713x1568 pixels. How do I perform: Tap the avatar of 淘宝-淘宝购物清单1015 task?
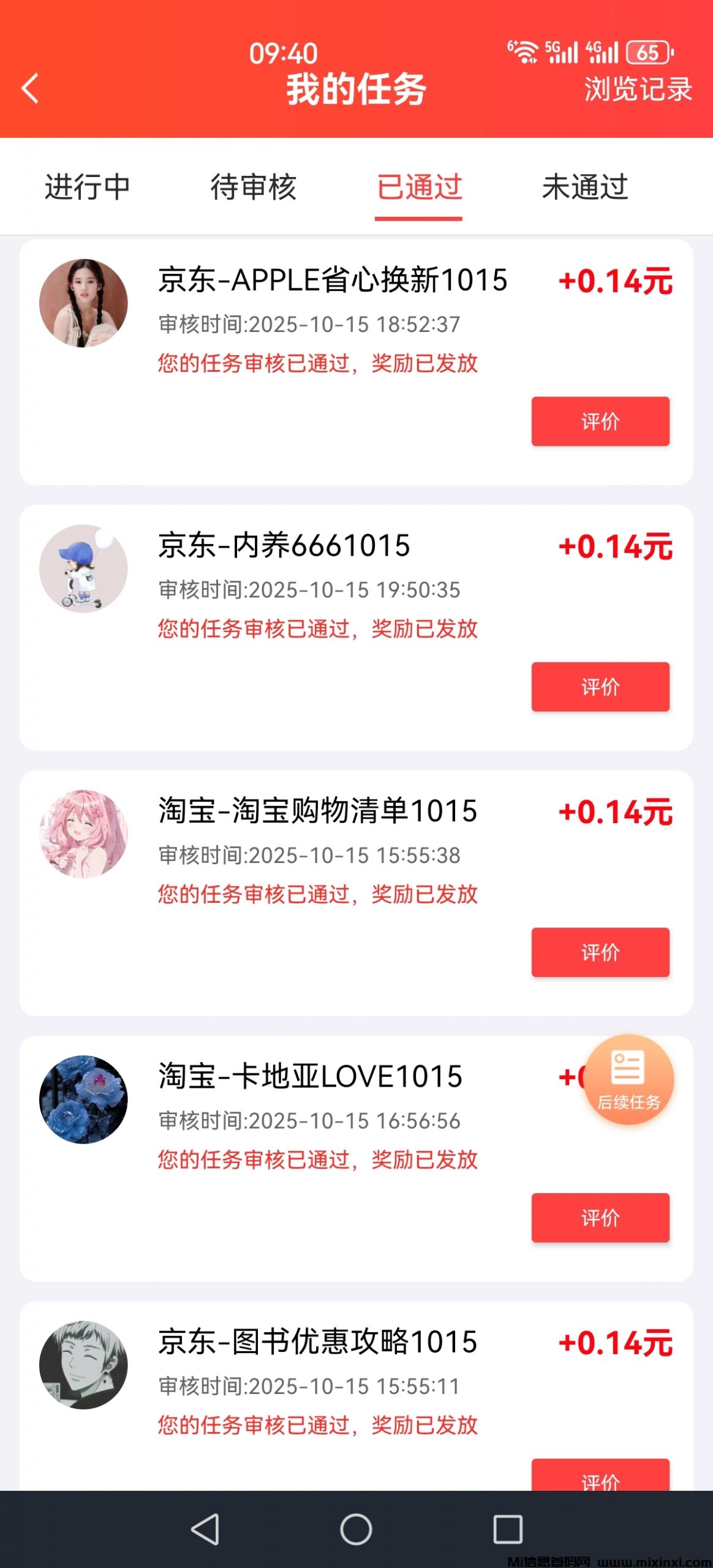pyautogui.click(x=84, y=834)
